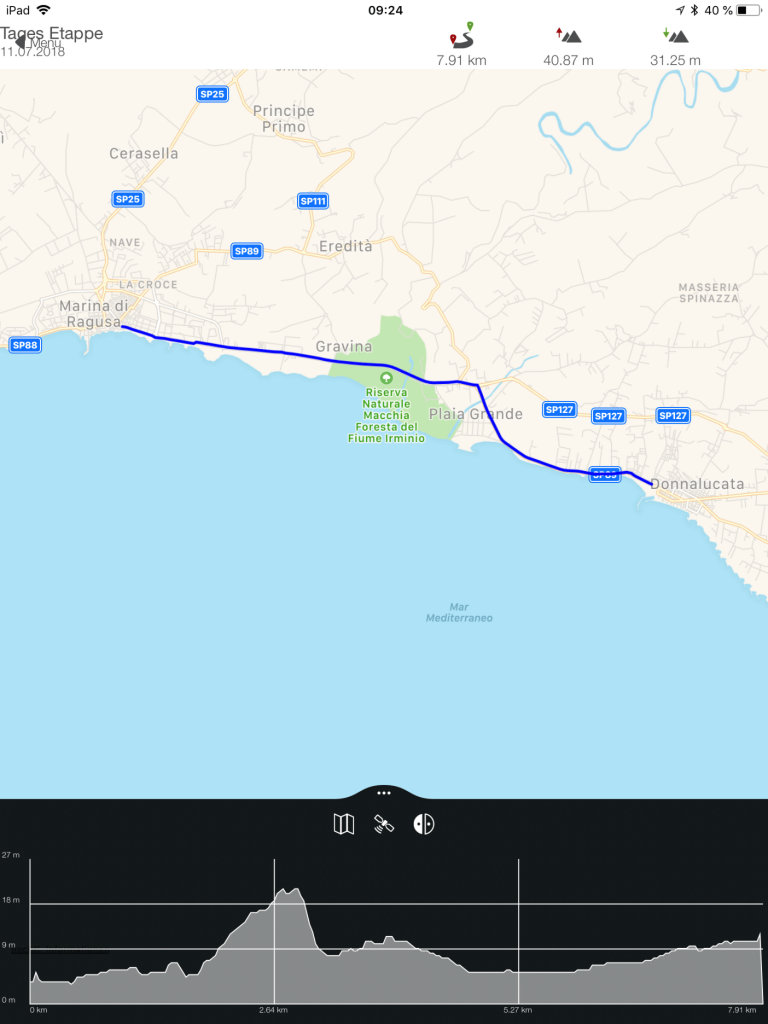
Task: Switch to satellite map view
Action: [x=384, y=824]
